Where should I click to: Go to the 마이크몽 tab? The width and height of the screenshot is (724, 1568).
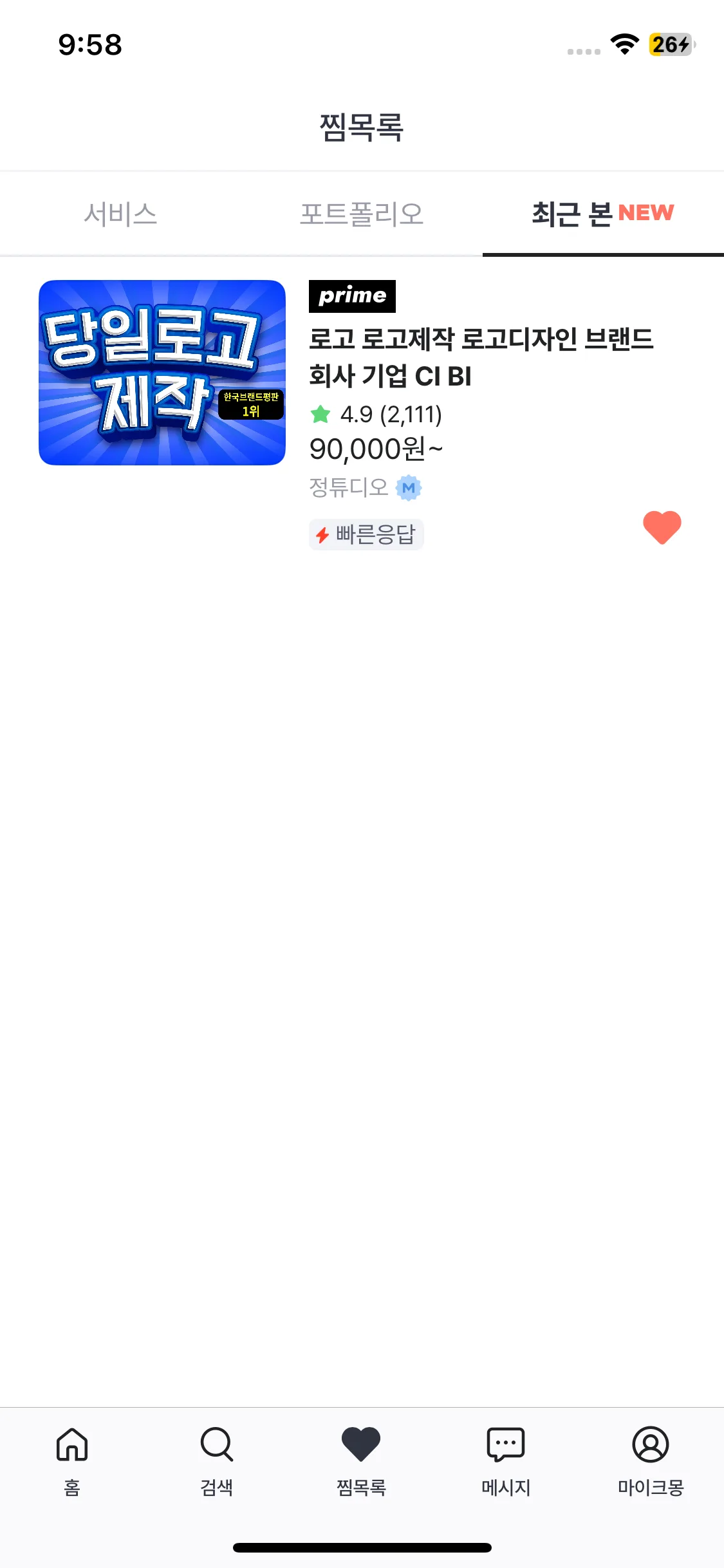tap(651, 1460)
